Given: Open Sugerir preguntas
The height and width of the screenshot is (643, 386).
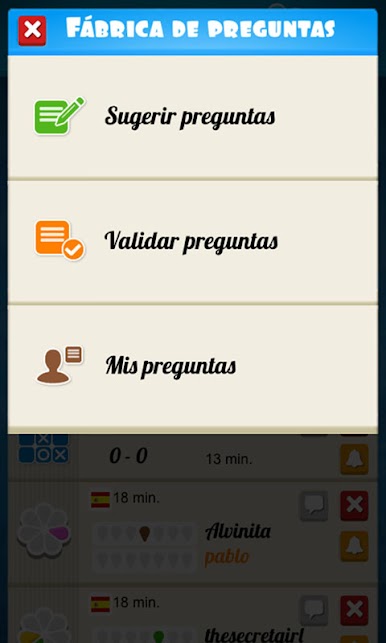Looking at the screenshot, I should [x=193, y=116].
